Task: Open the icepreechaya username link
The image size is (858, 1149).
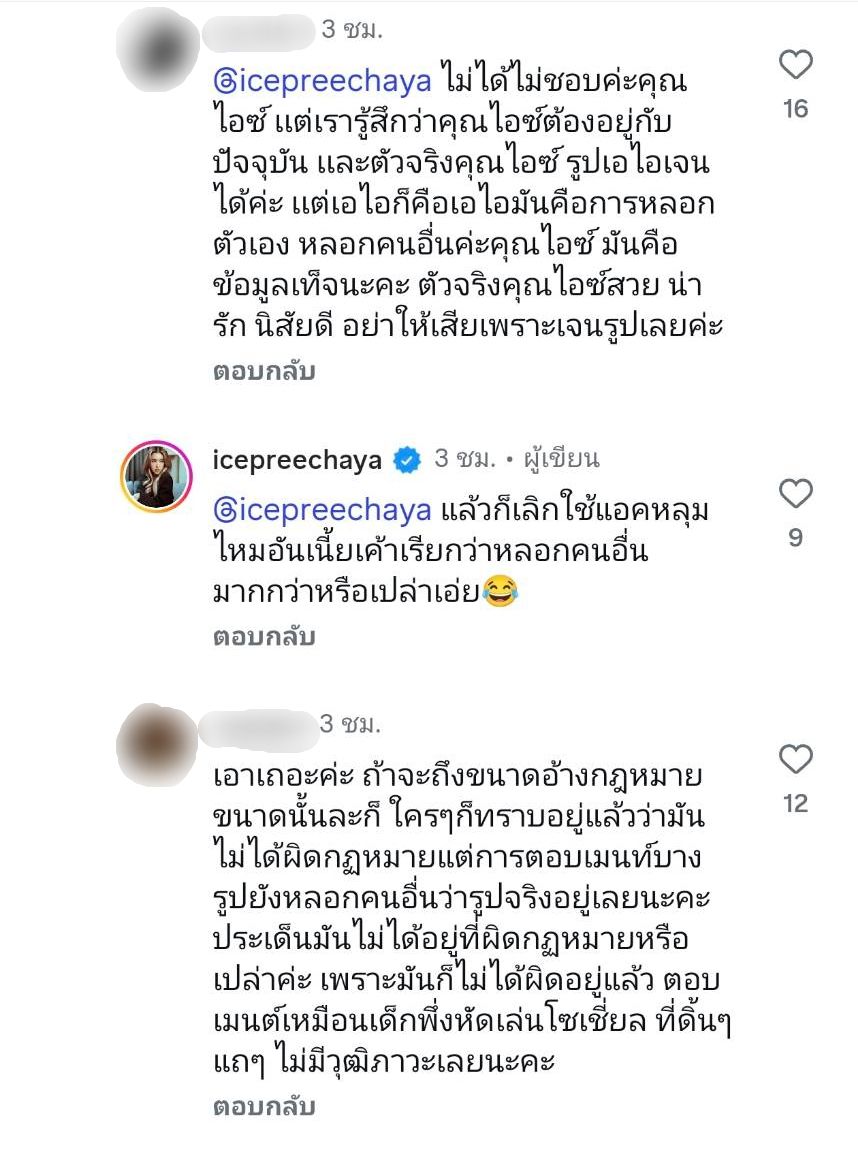Action: [x=297, y=460]
